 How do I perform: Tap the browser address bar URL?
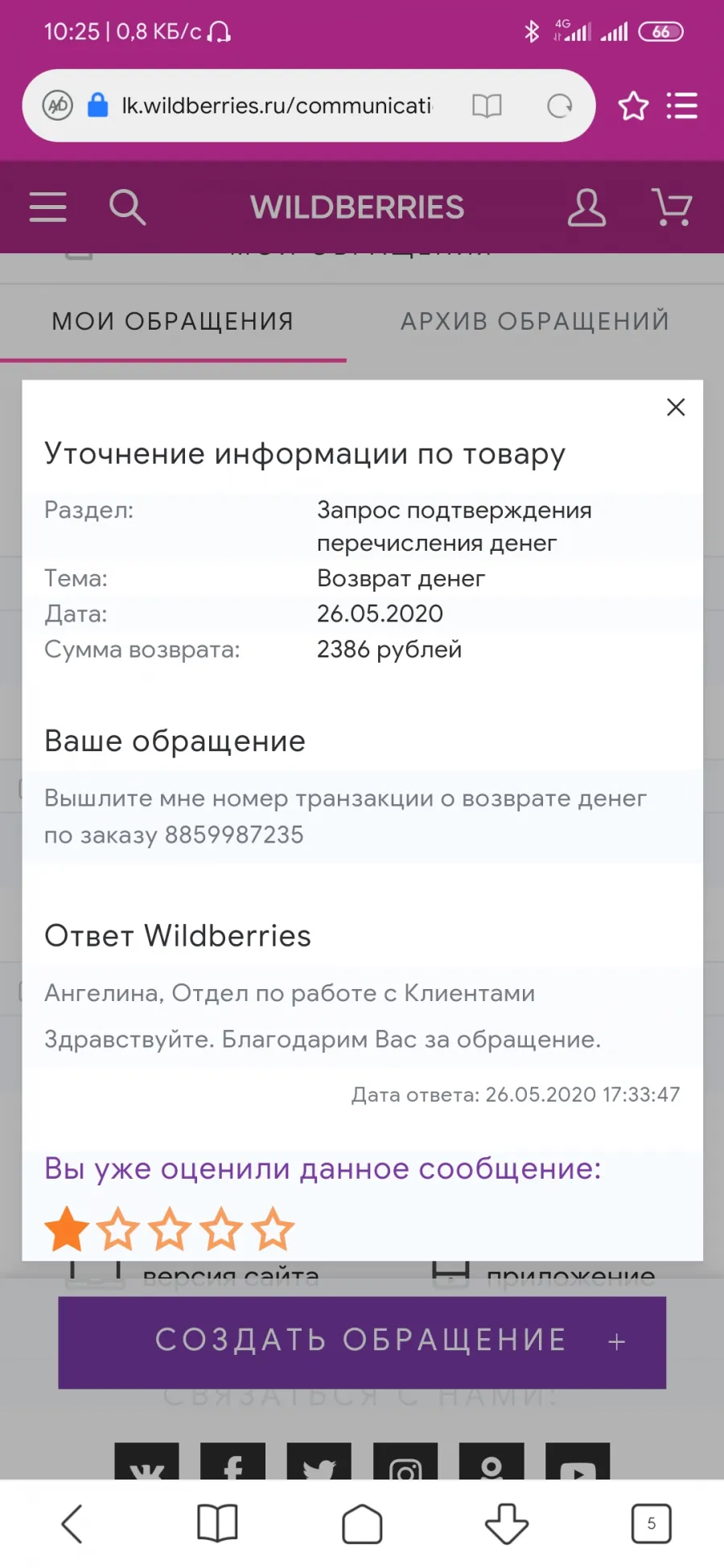277,105
